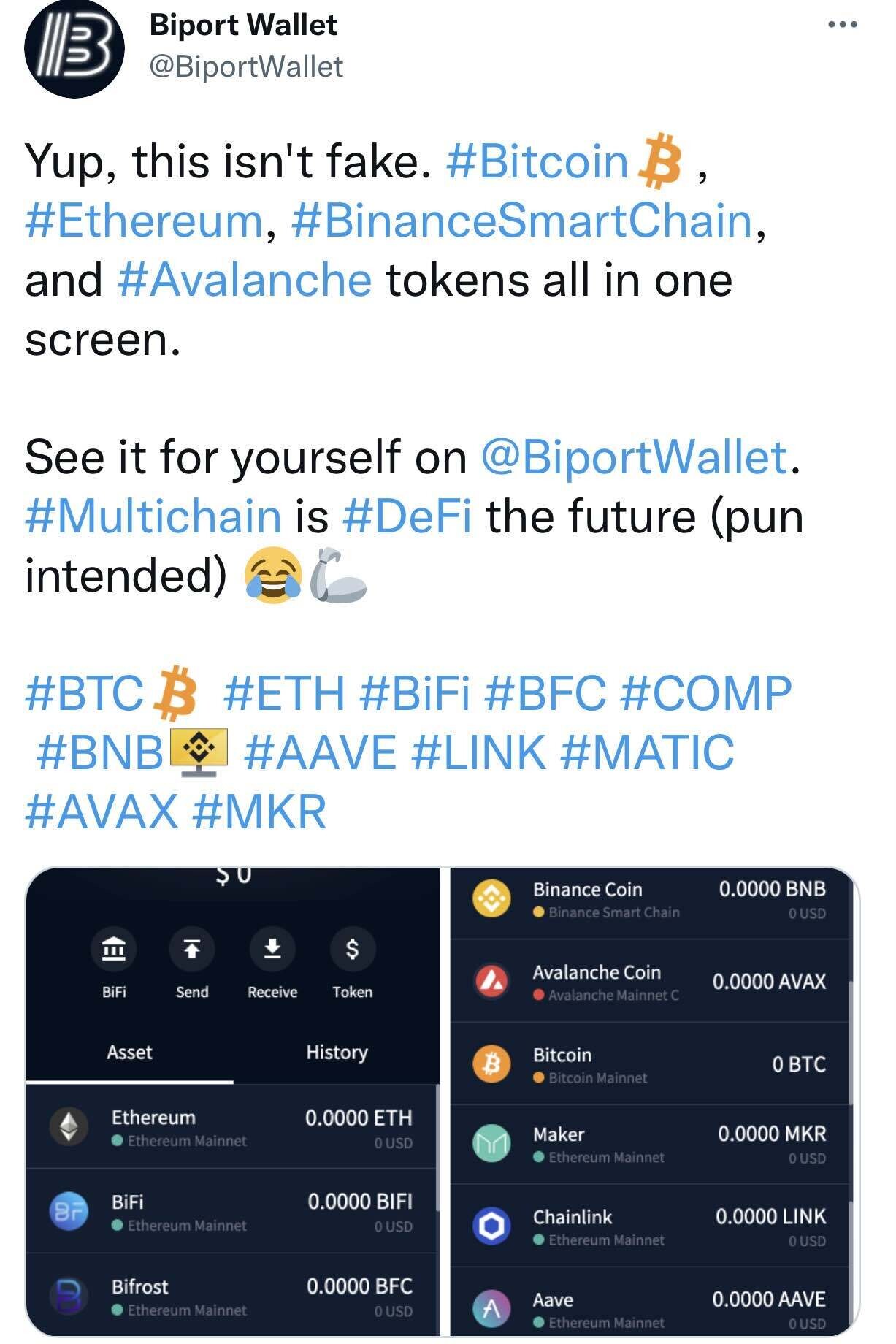
Task: Tap the #BFC hashtag
Action: [x=545, y=693]
